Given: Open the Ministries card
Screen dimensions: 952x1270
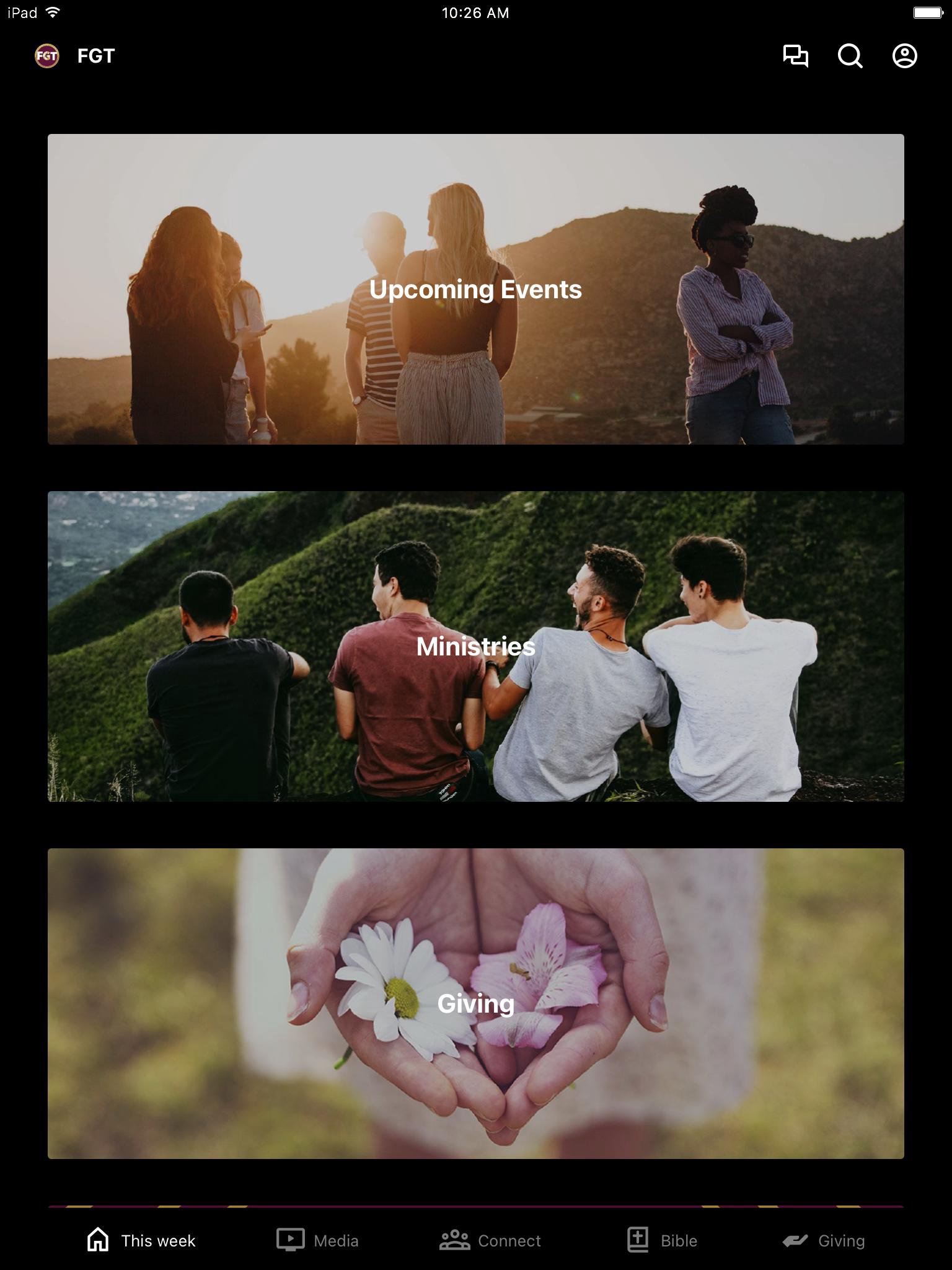Looking at the screenshot, I should pyautogui.click(x=475, y=646).
